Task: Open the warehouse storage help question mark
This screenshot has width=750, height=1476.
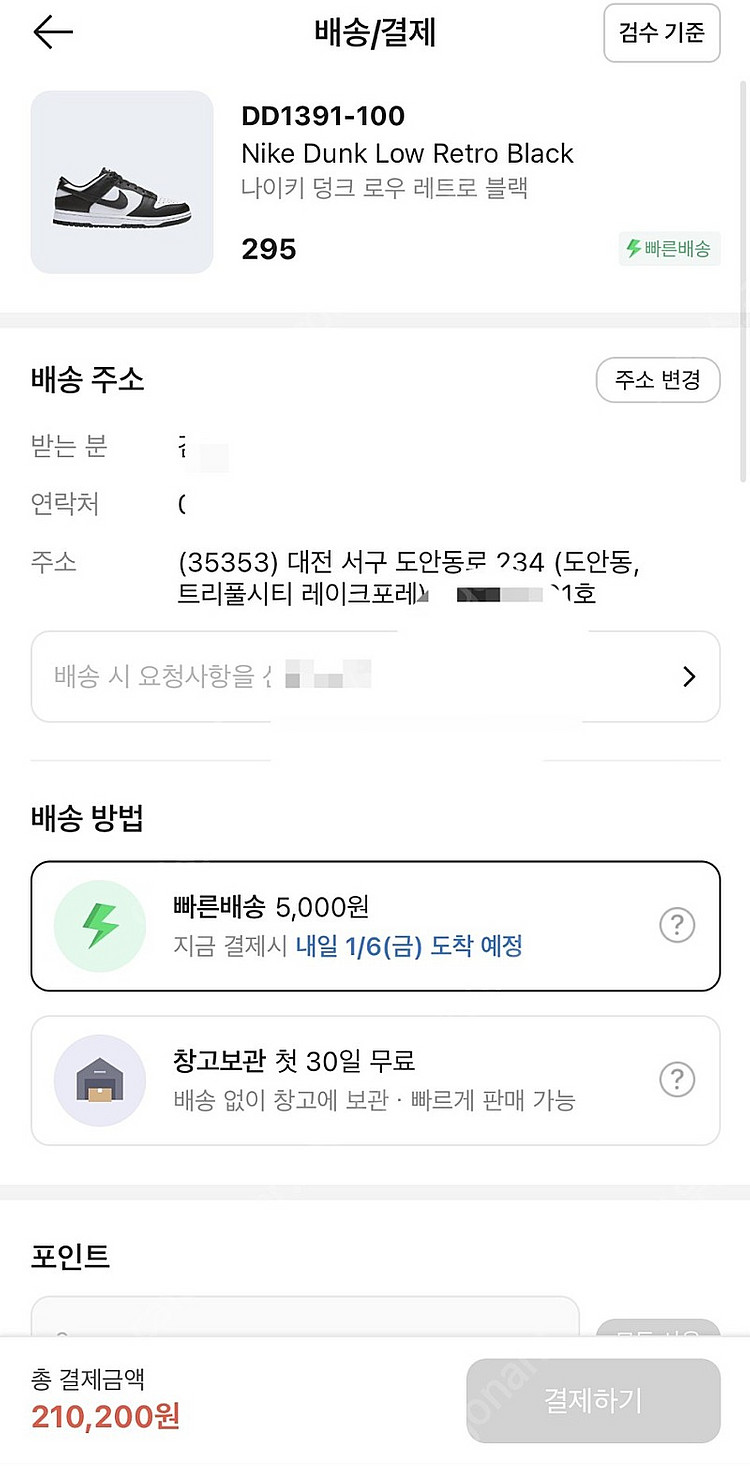Action: (677, 1080)
